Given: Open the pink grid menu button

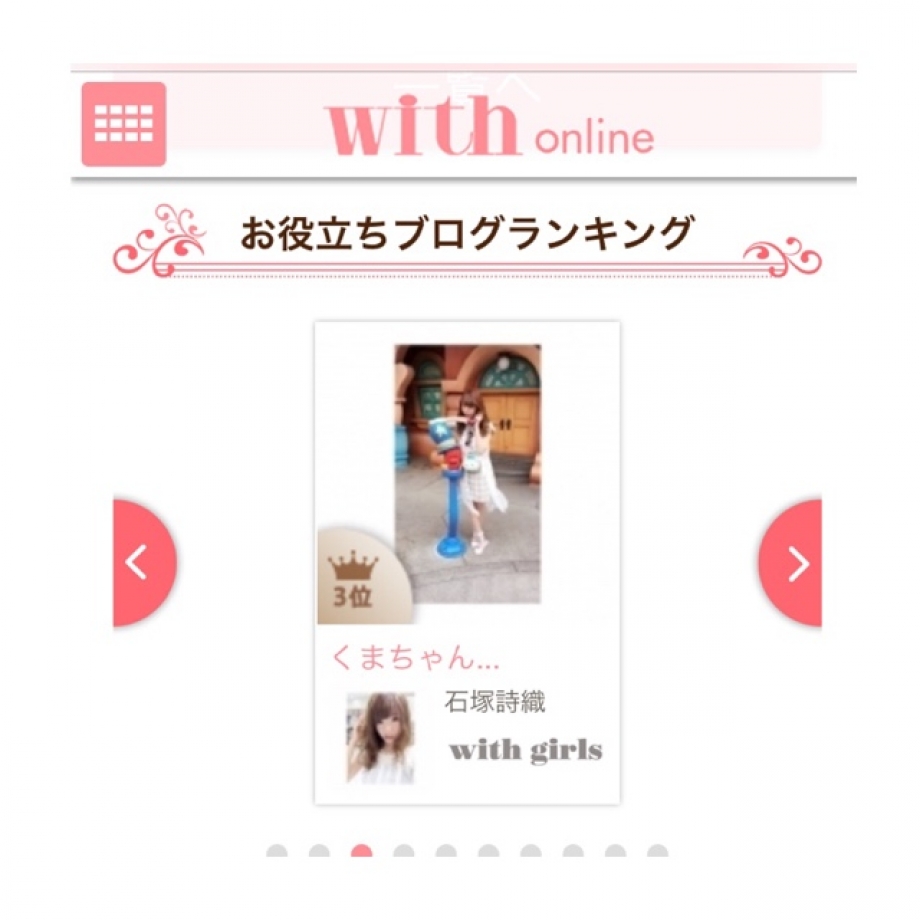Looking at the screenshot, I should [123, 124].
